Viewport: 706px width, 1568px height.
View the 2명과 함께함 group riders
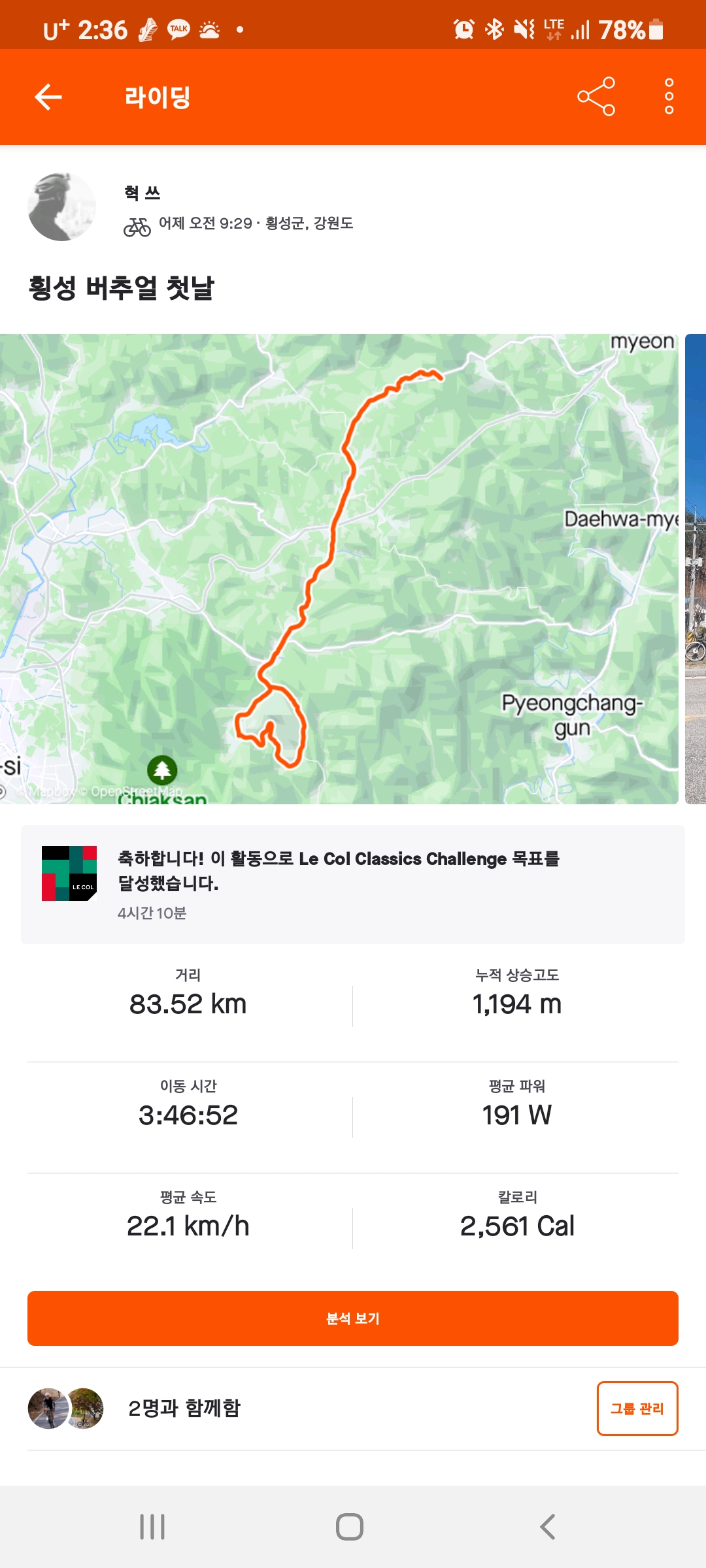click(x=184, y=1409)
